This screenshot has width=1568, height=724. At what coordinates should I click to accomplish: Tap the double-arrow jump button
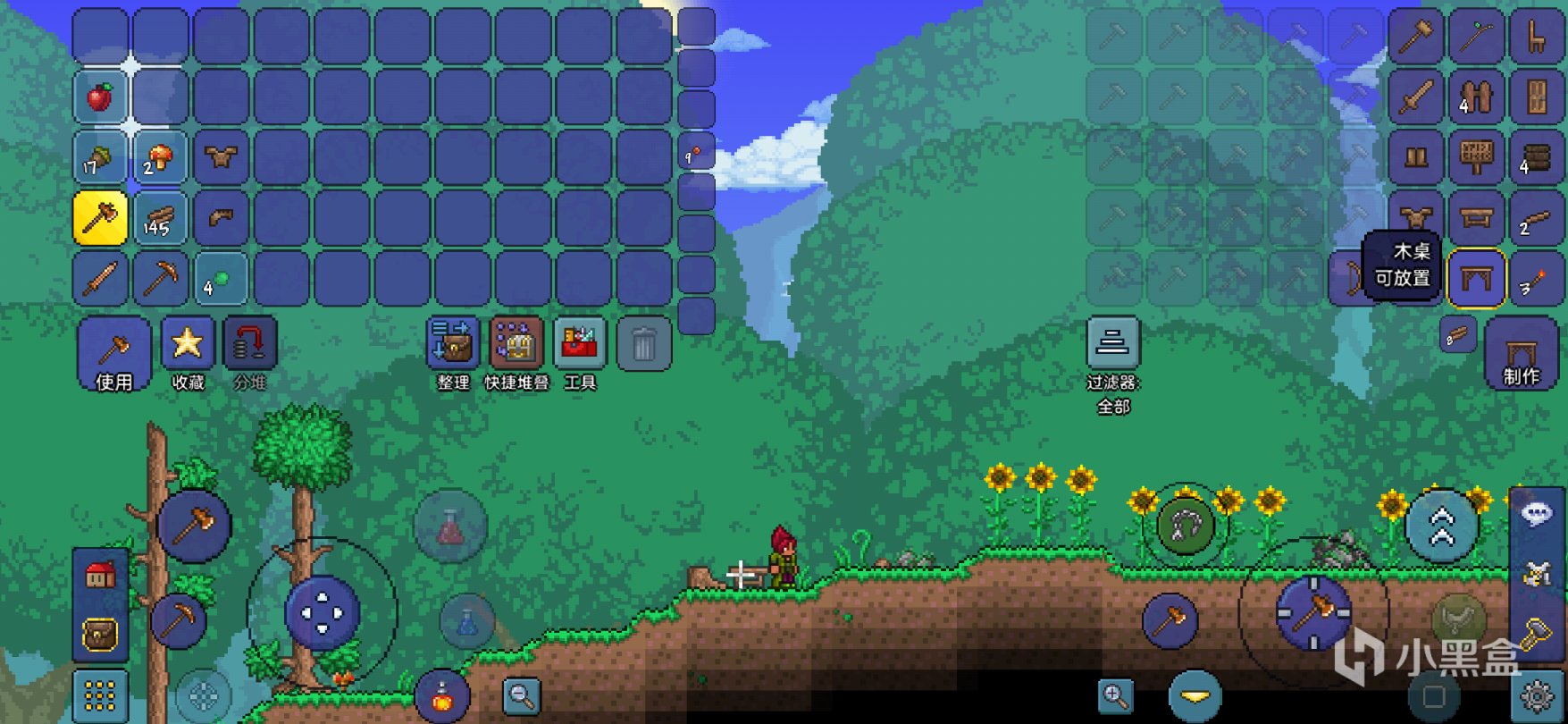(1441, 526)
